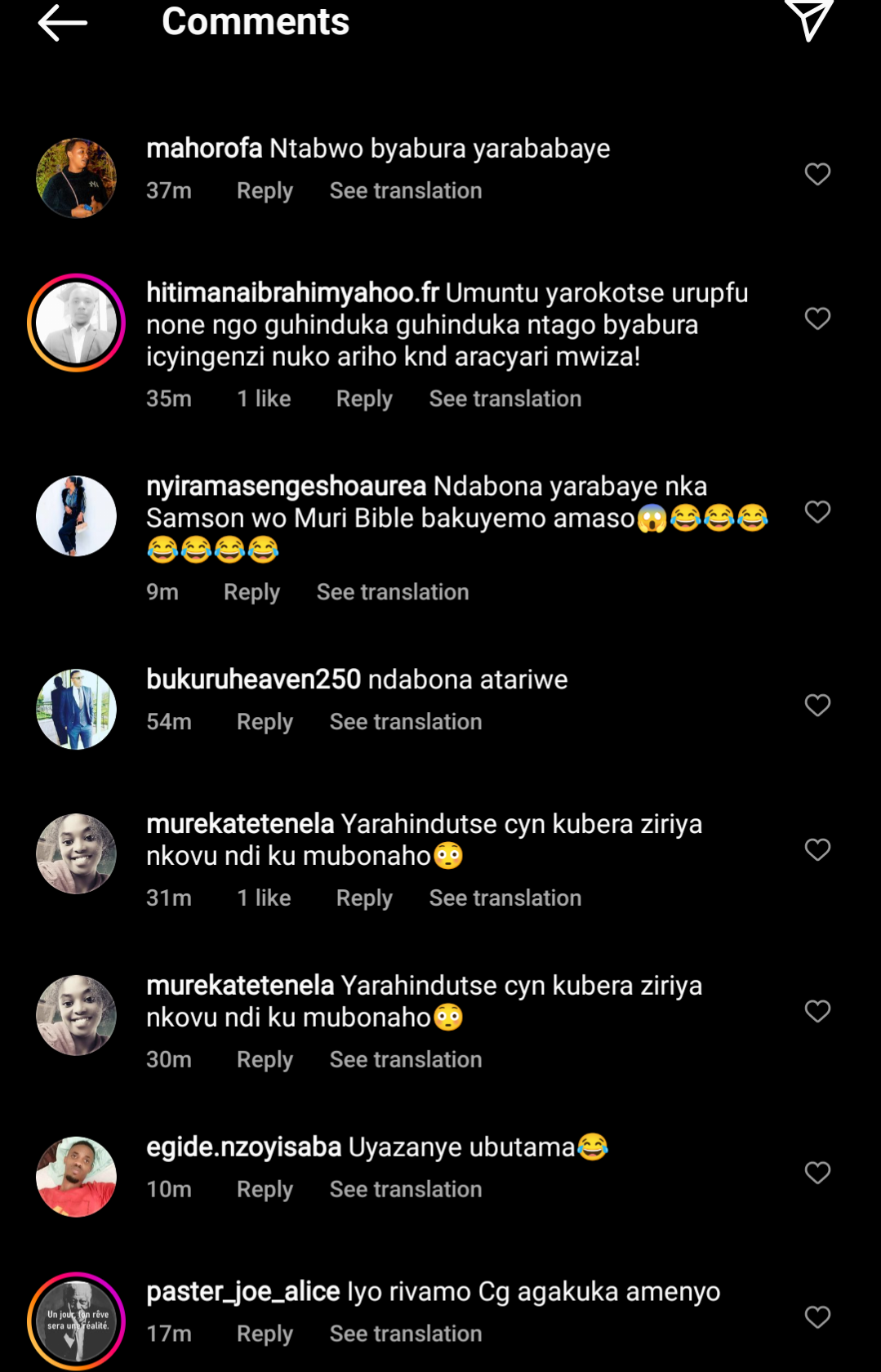The width and height of the screenshot is (881, 1372).
Task: Like murekatetenela's 30m comment
Action: pos(817,1012)
